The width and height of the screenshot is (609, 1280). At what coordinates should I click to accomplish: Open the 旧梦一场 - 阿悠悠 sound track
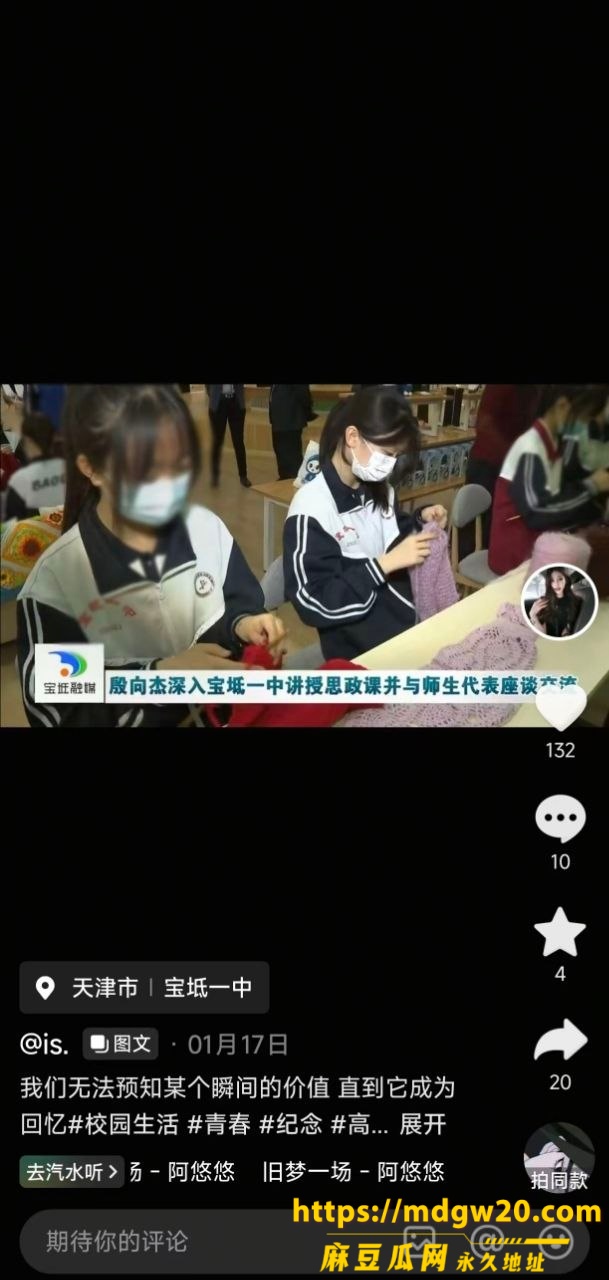point(353,1172)
